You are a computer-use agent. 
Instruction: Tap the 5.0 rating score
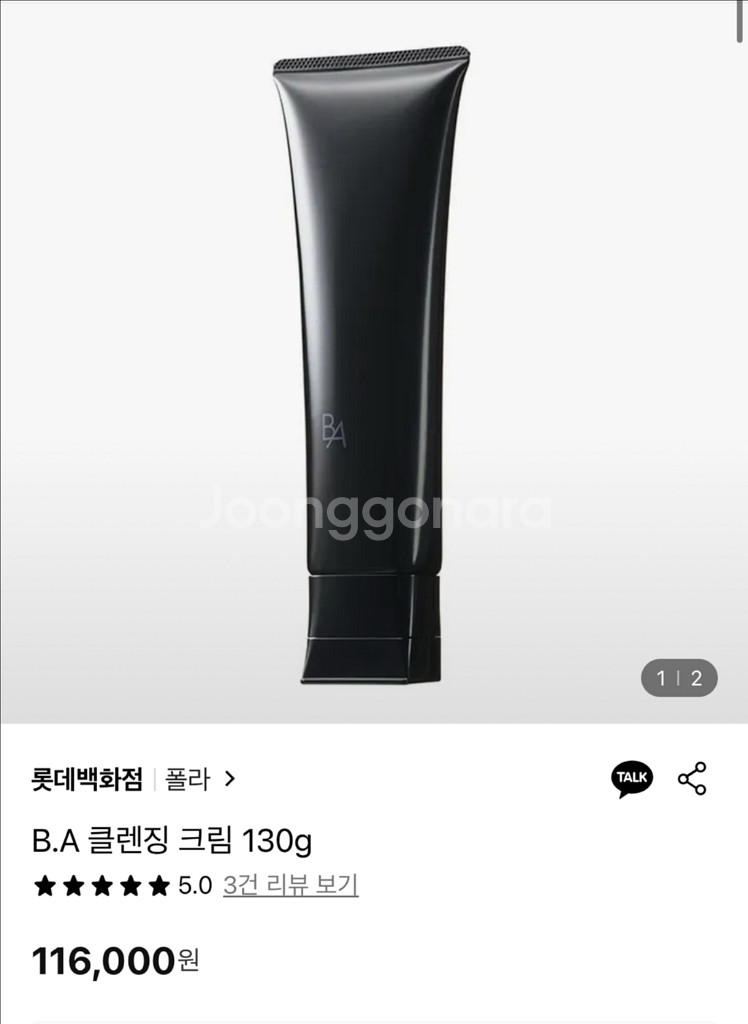pos(193,885)
